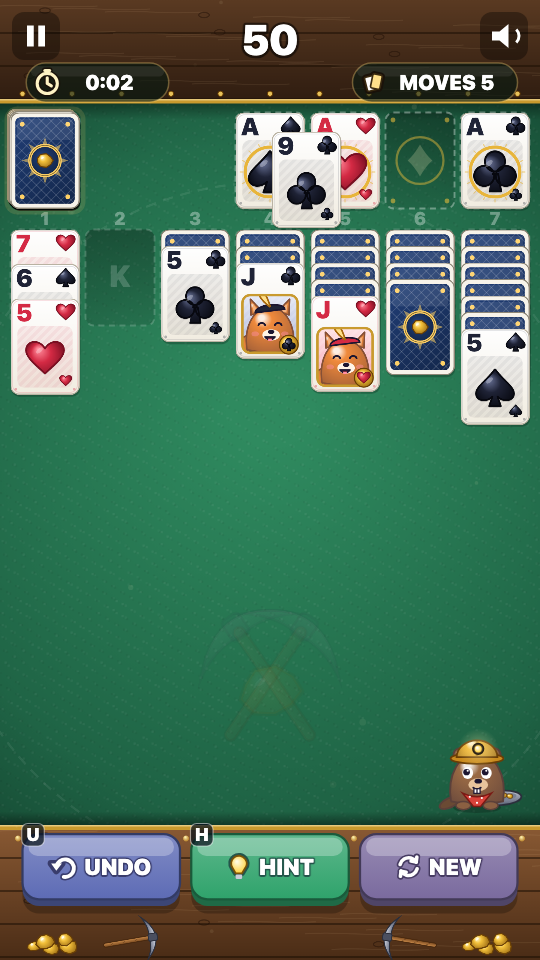Select the 5 of spades in column 7

(495, 377)
